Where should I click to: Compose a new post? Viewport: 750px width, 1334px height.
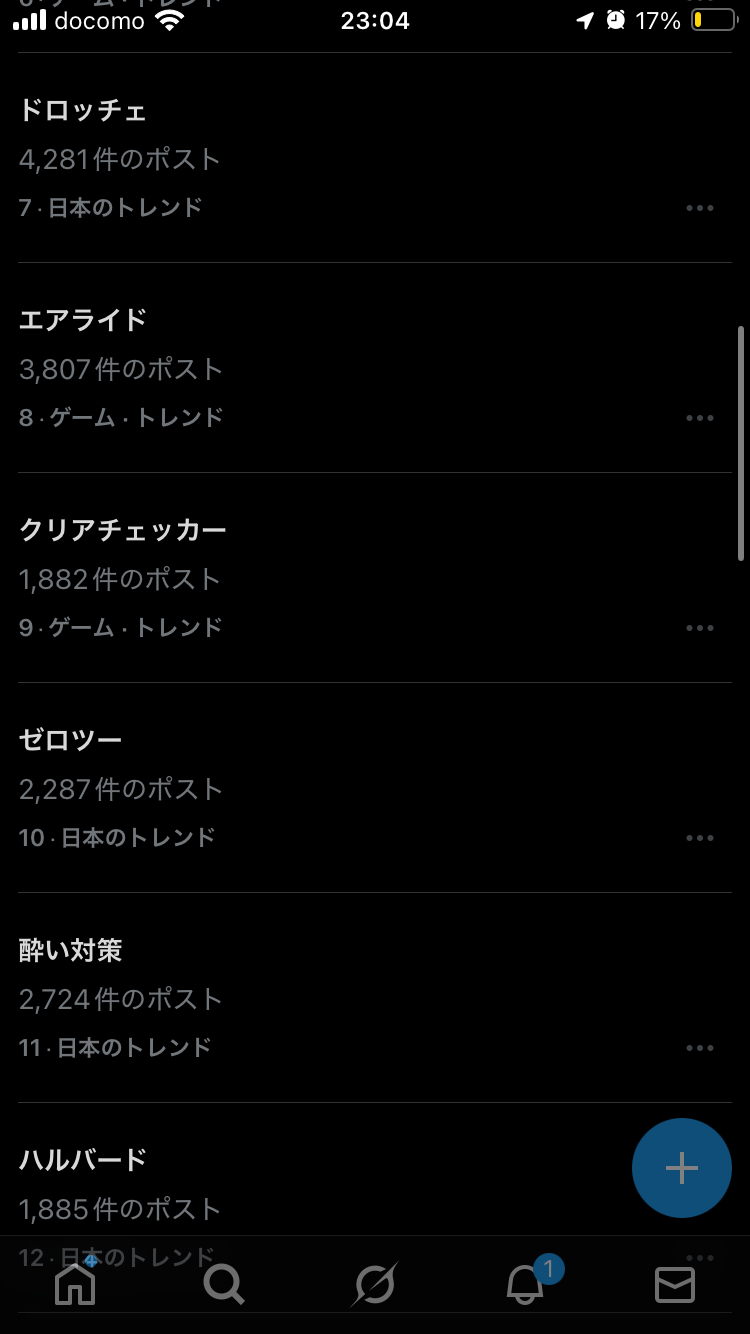pyautogui.click(x=682, y=1168)
